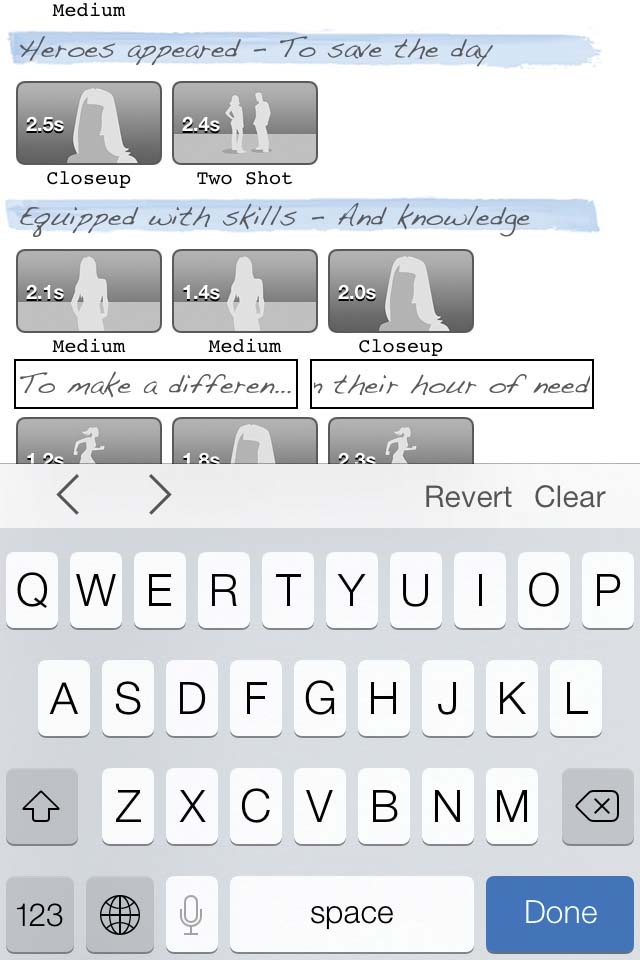
Task: Go to the next text field arrow
Action: (x=159, y=495)
